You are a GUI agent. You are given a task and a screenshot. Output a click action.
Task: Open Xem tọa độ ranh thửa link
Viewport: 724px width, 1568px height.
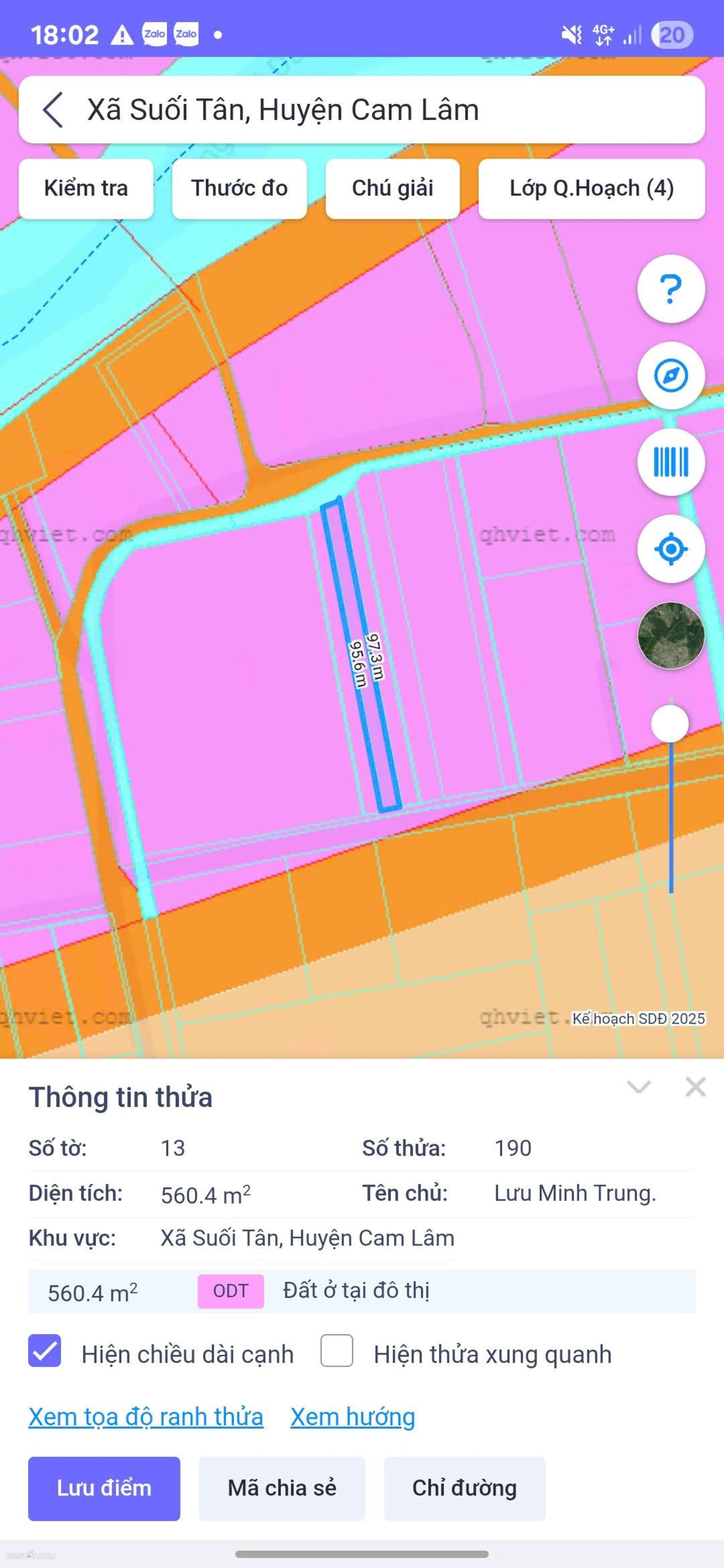146,1417
